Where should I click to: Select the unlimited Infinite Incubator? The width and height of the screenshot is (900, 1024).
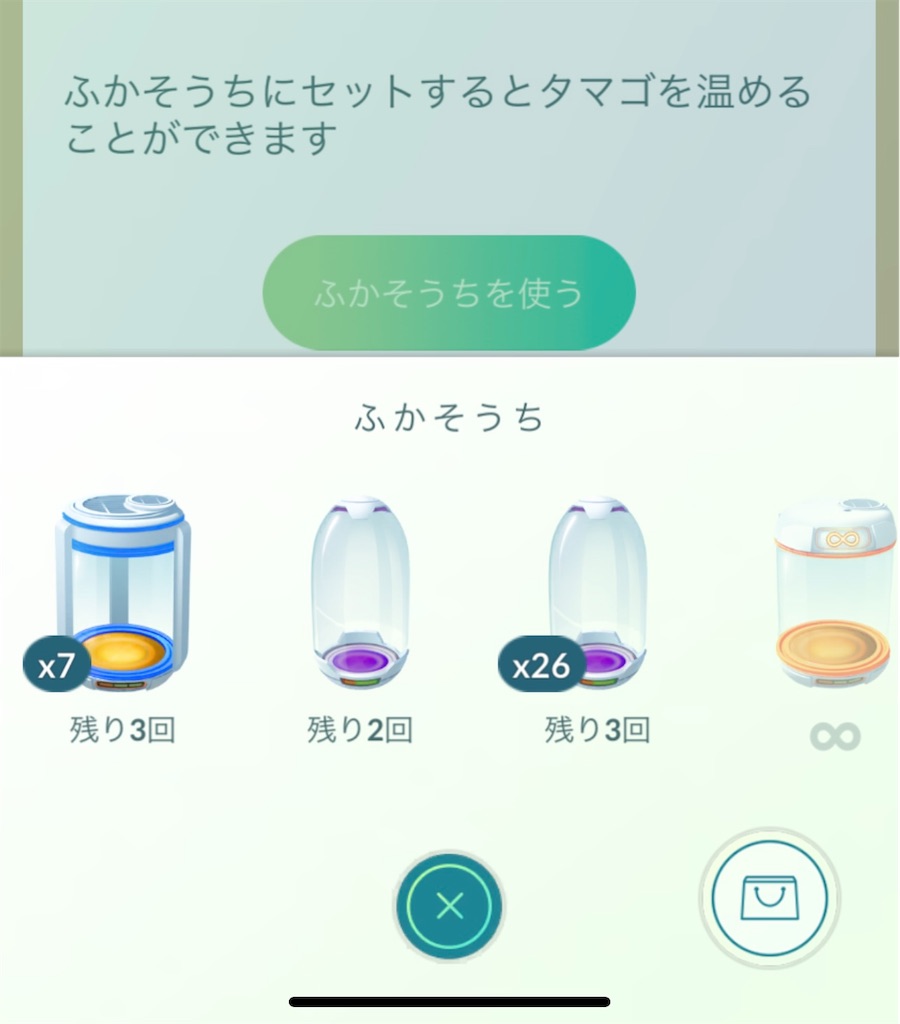coord(835,590)
